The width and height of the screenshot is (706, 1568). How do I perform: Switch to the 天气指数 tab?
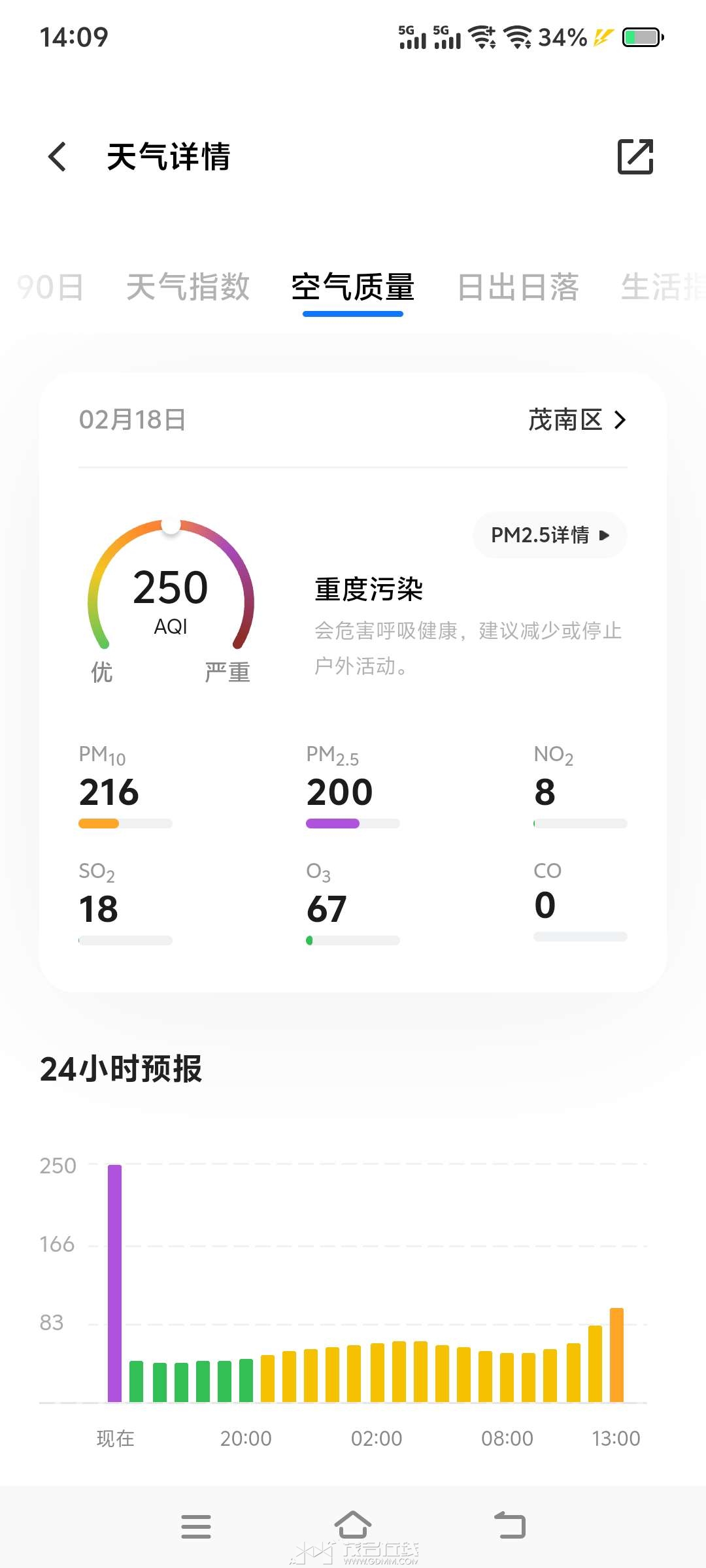[x=188, y=287]
